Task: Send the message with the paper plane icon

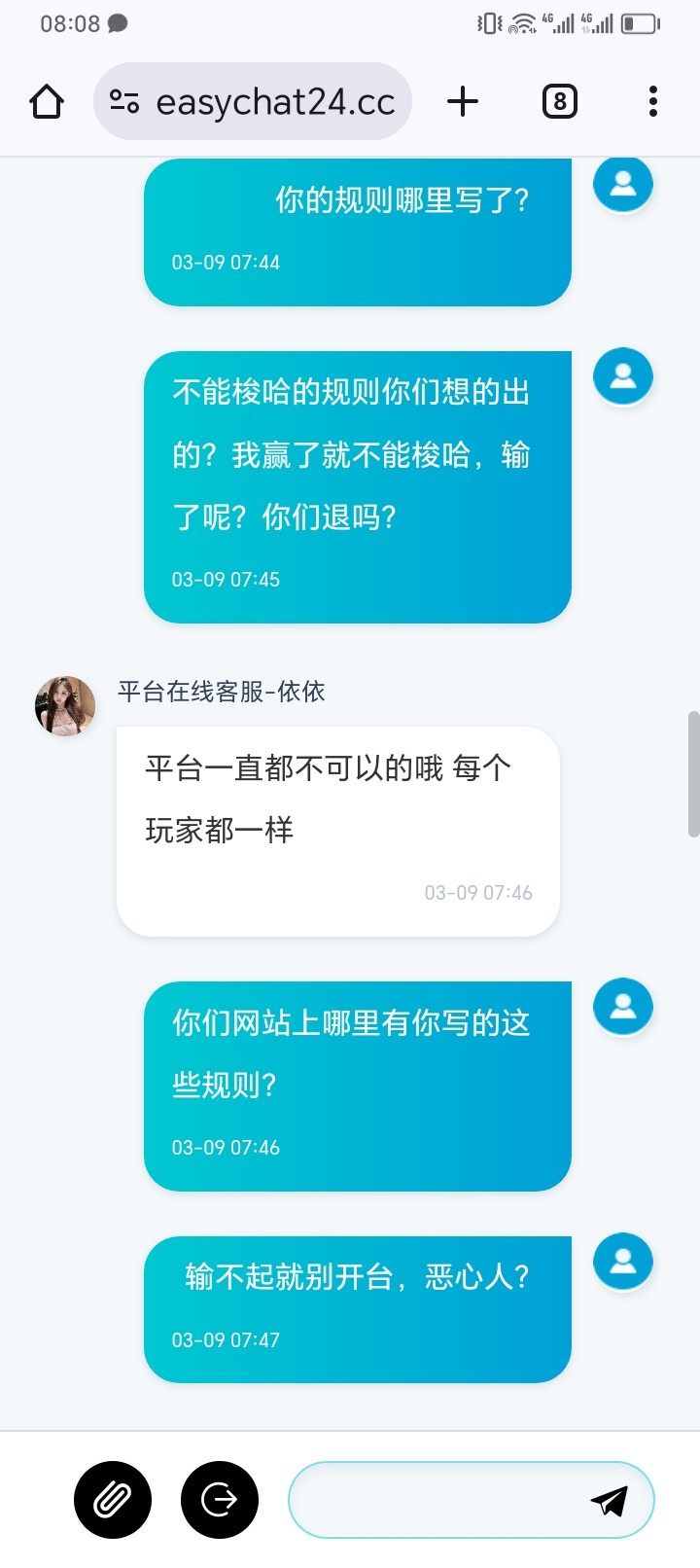Action: pyautogui.click(x=610, y=1501)
